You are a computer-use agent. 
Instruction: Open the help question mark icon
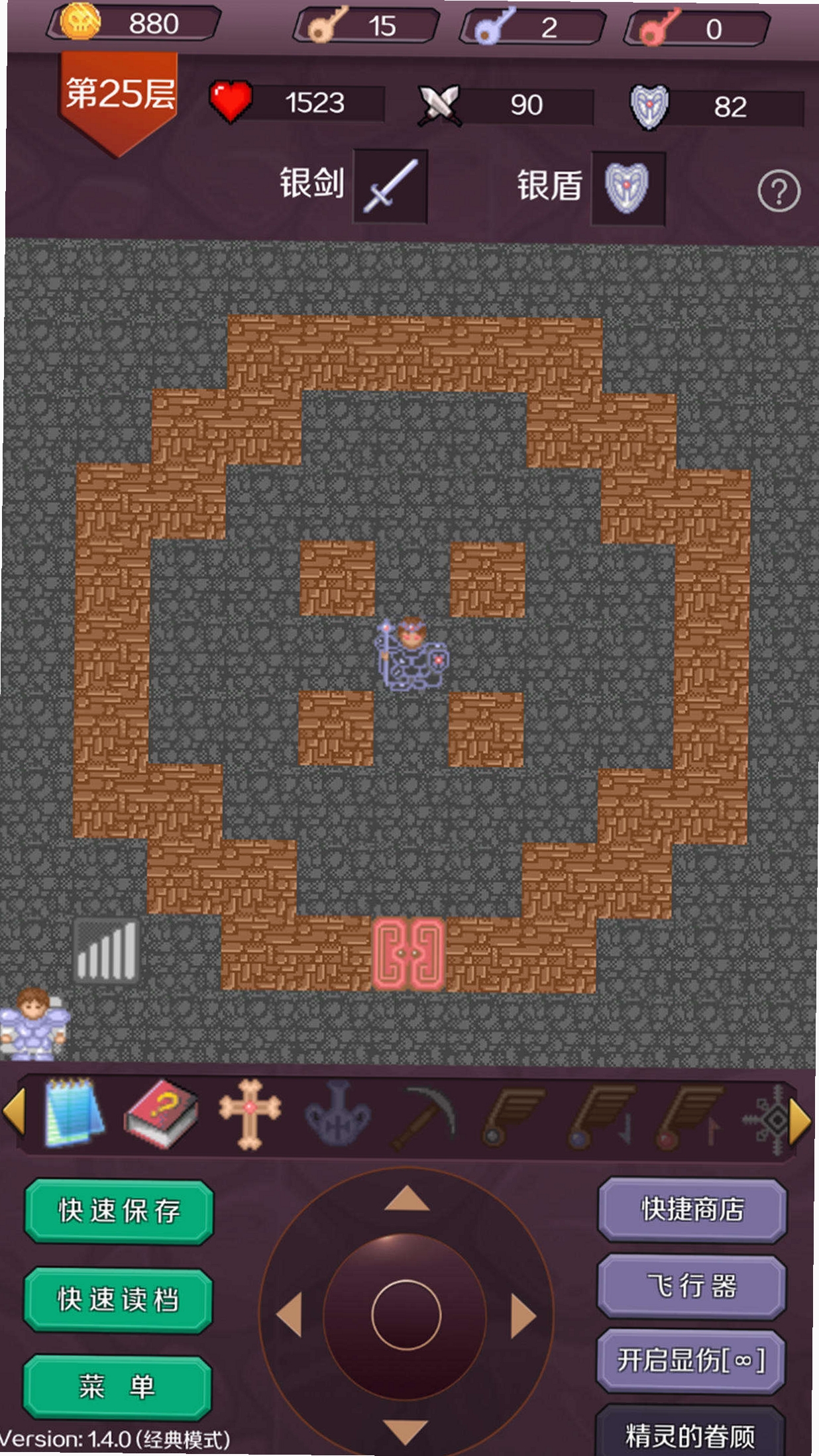[x=779, y=191]
